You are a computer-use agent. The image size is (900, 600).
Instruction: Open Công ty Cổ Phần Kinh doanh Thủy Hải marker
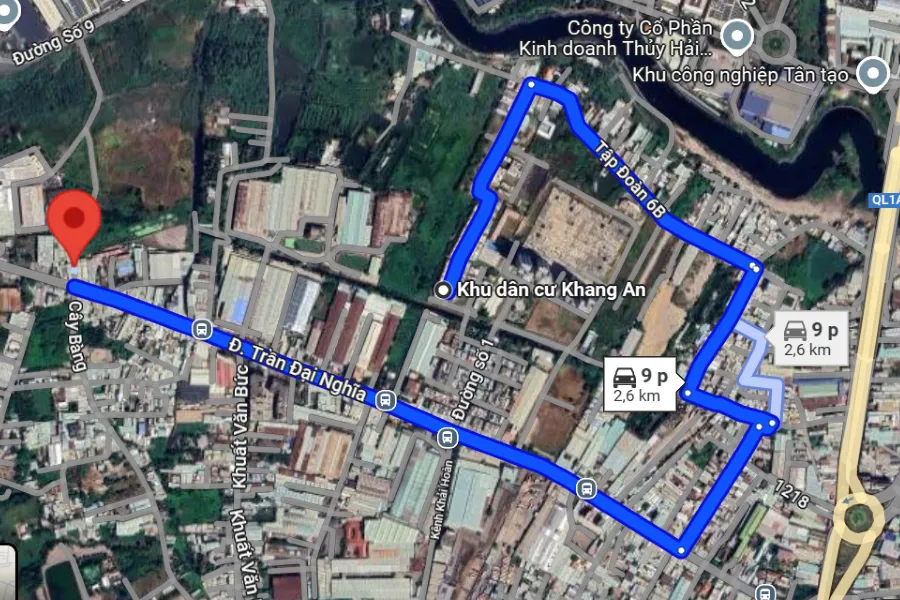point(737,38)
